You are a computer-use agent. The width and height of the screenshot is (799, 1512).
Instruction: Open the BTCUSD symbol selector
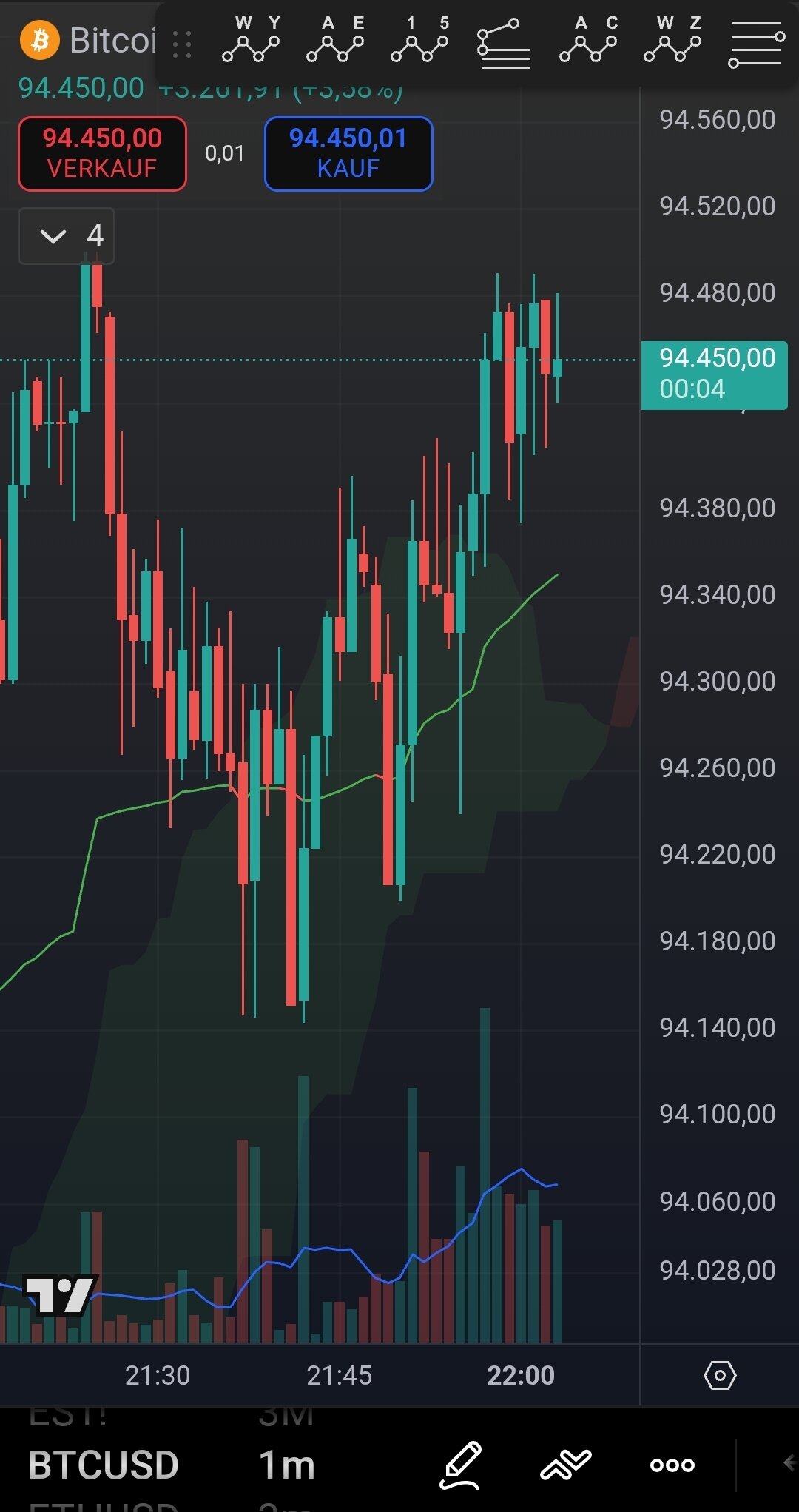[104, 1465]
